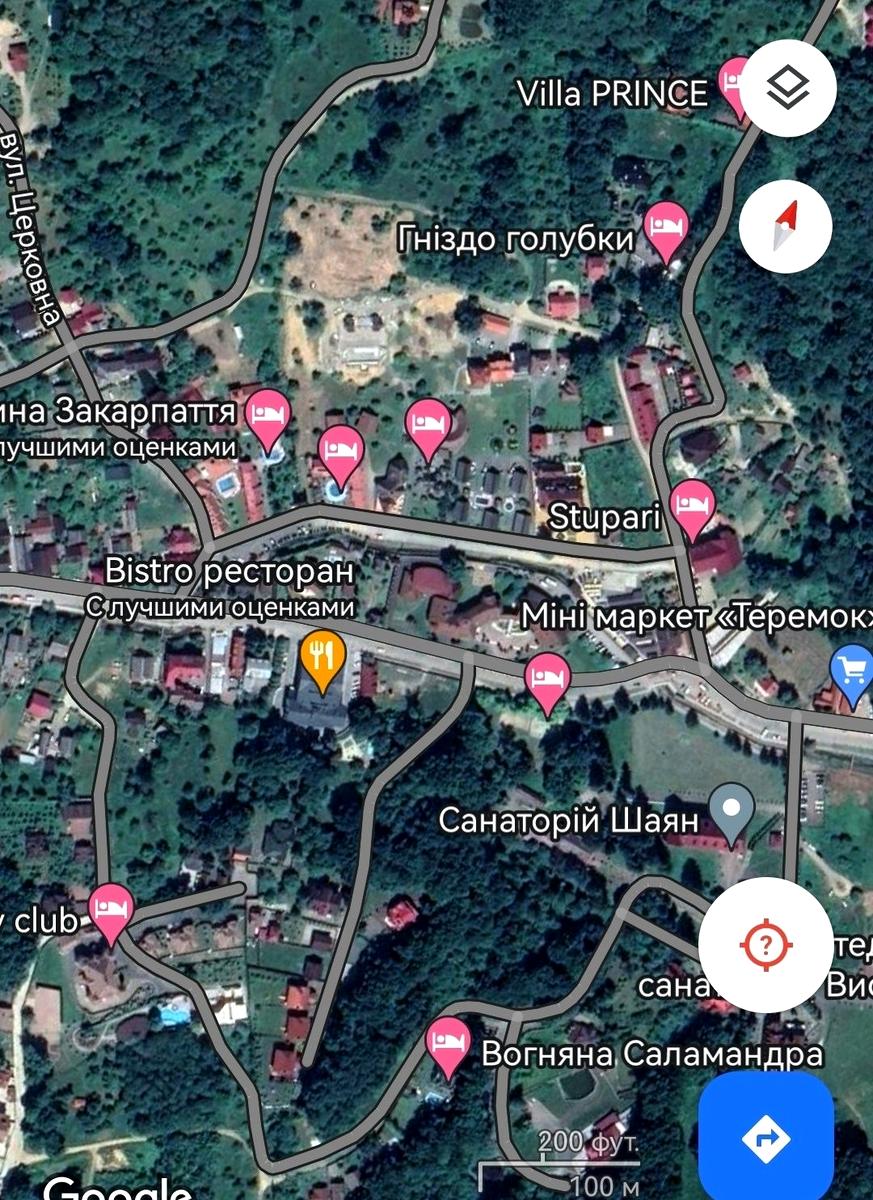This screenshot has height=1200, width=873.
Task: Open the Bistro ресторан marker
Action: click(x=322, y=659)
